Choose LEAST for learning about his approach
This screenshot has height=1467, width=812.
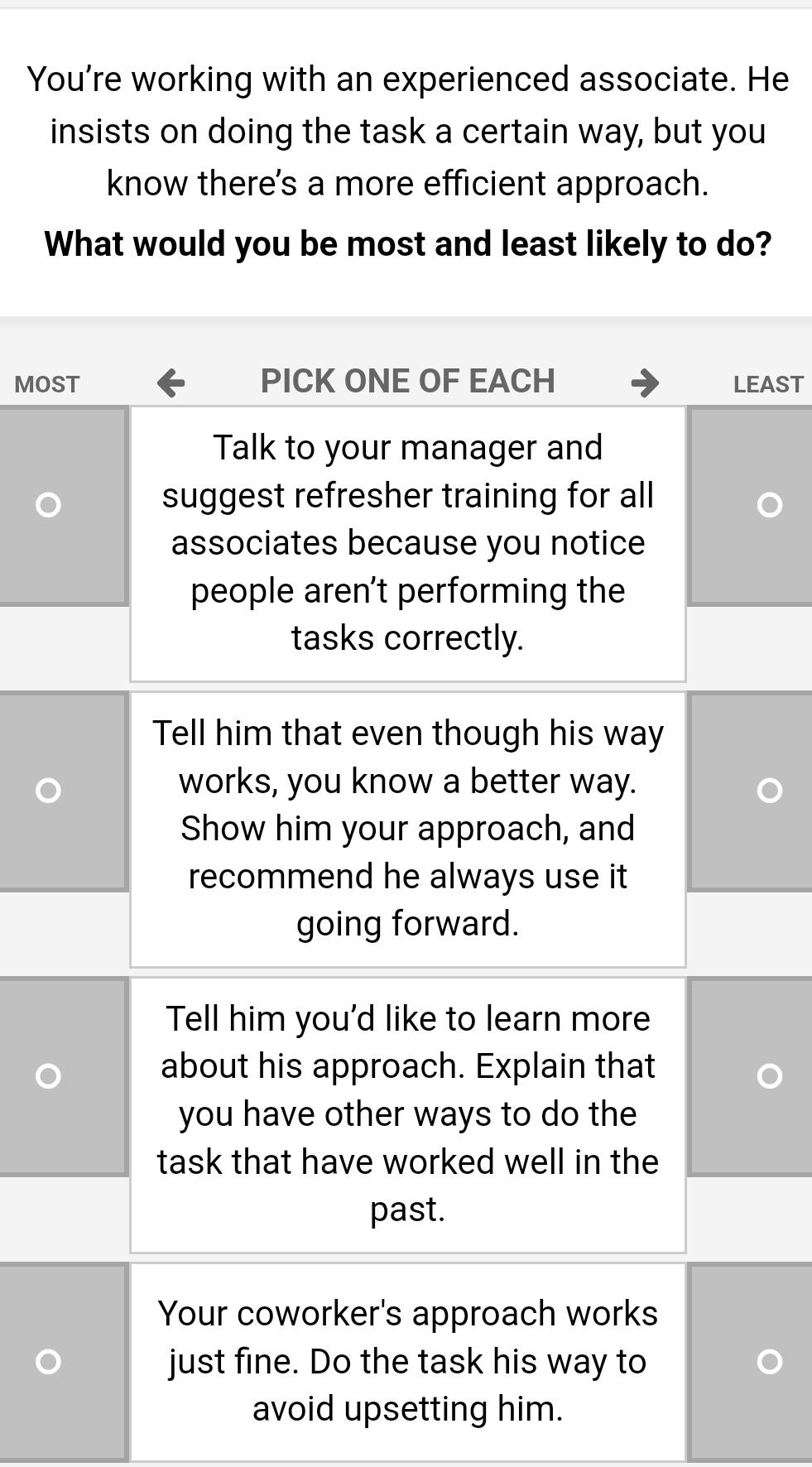coord(769,1075)
